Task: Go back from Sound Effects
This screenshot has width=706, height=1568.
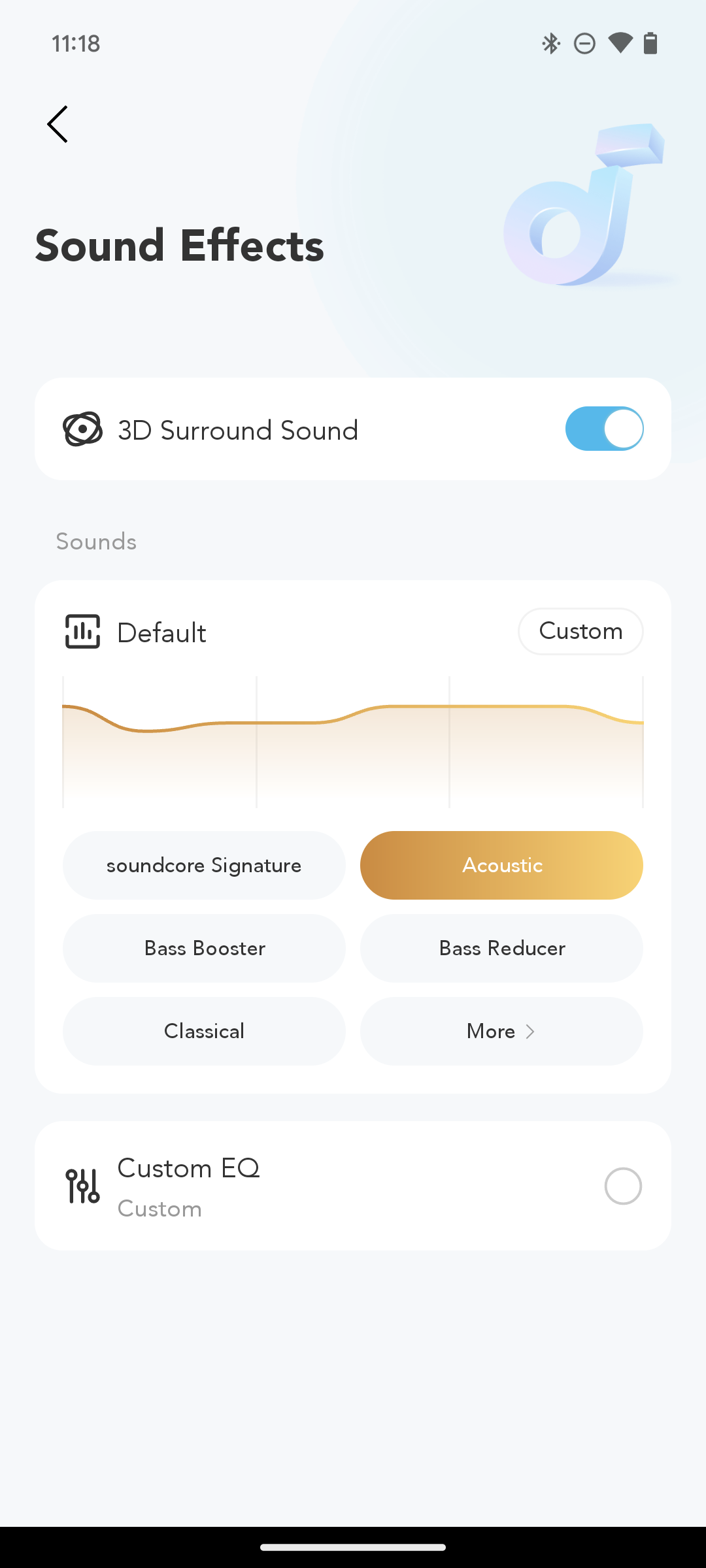Action: click(x=58, y=124)
